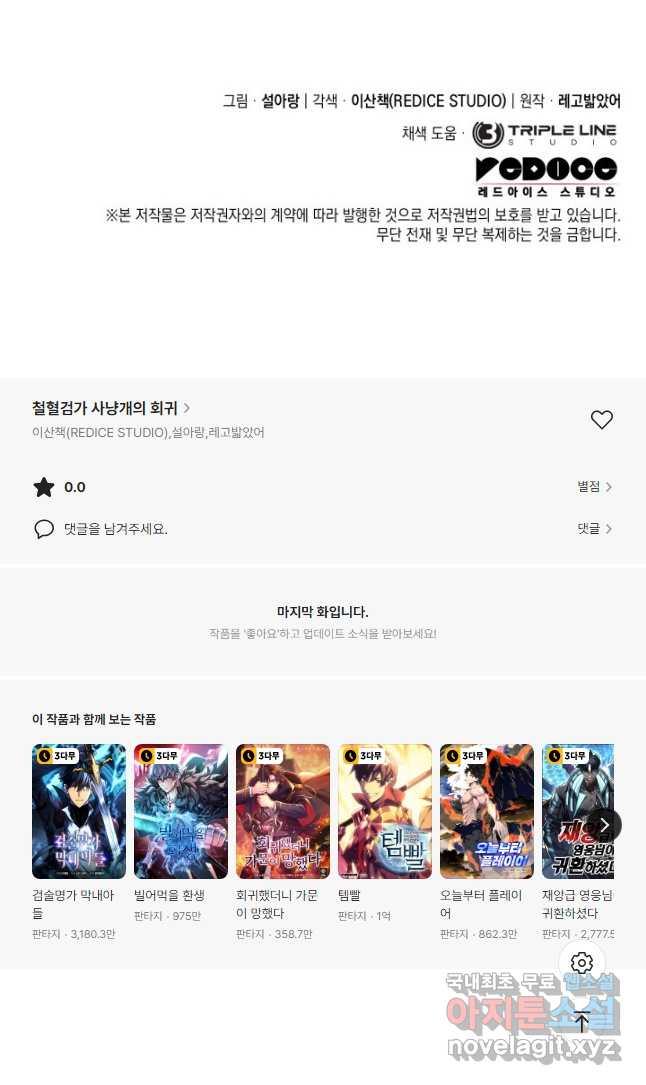Open the 빌어먹을 환생 recommendation

(x=181, y=811)
